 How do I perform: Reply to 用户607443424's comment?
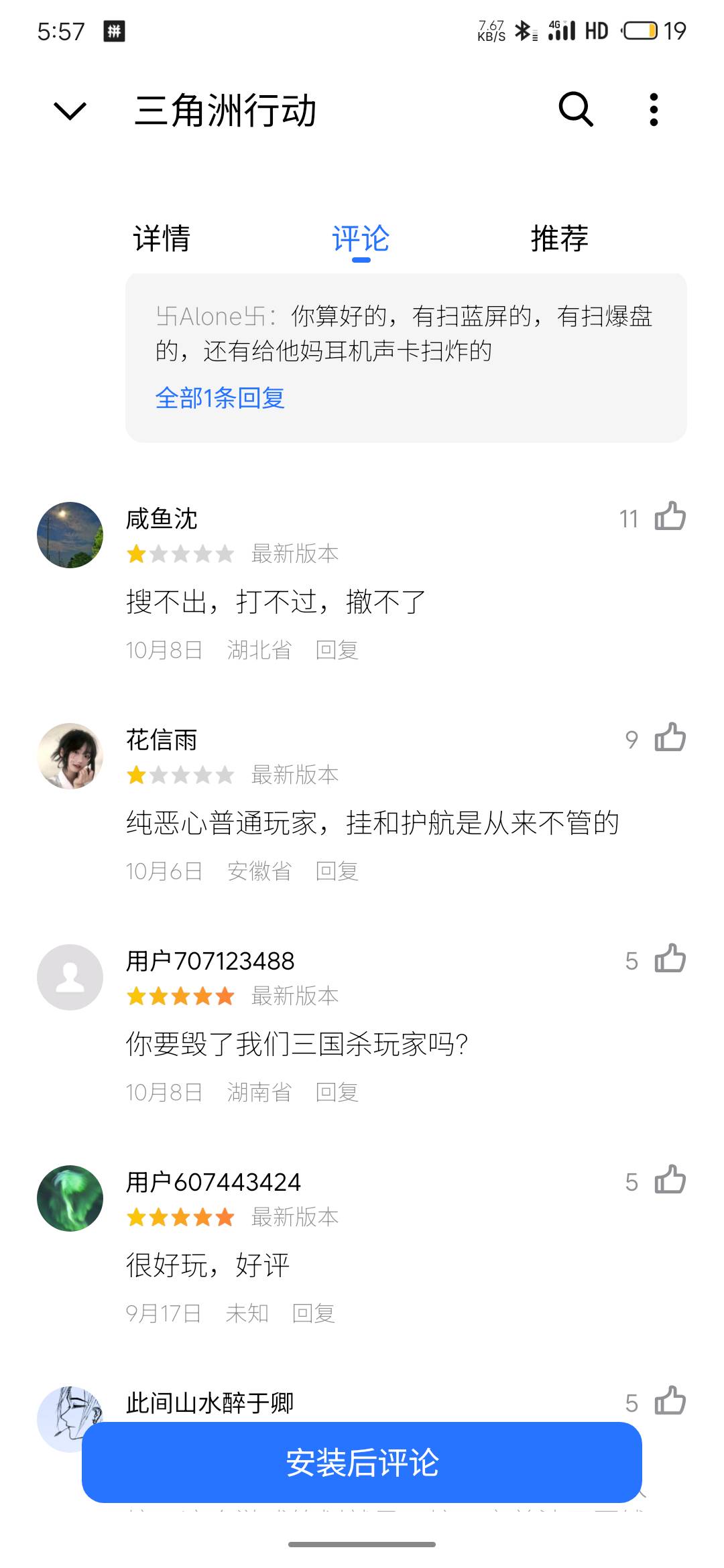coord(314,1313)
